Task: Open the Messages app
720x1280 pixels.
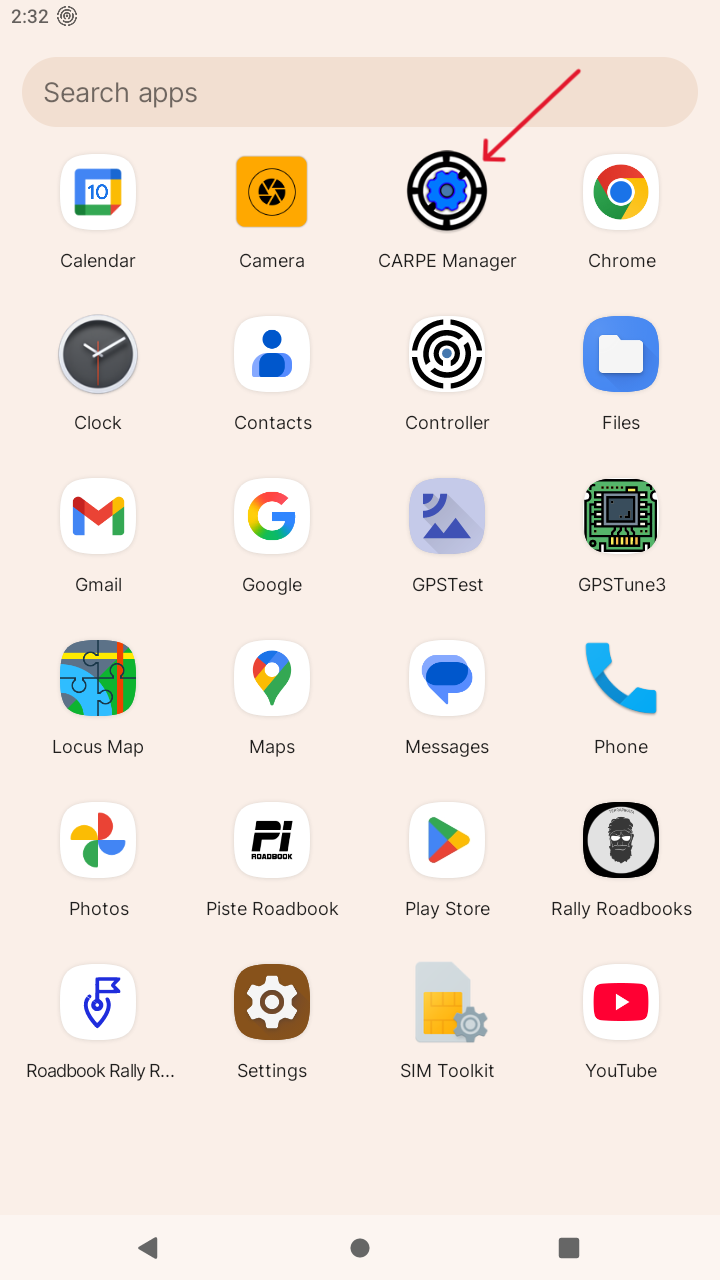Action: point(447,678)
